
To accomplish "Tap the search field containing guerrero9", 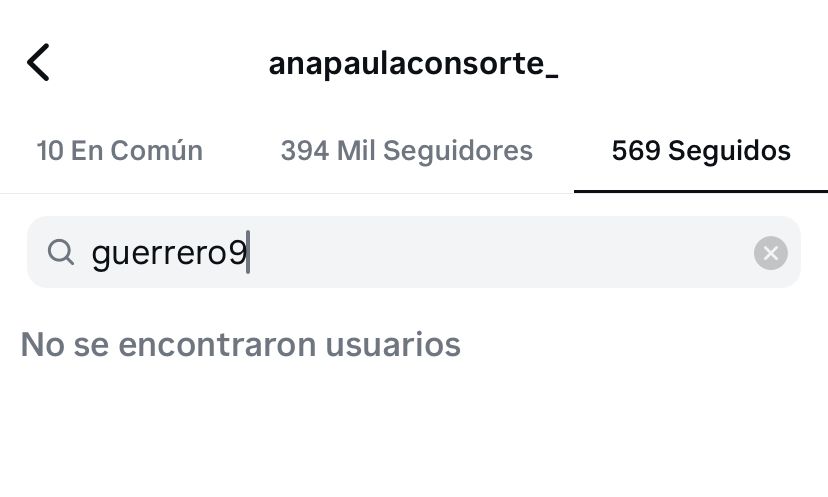I will point(400,253).
